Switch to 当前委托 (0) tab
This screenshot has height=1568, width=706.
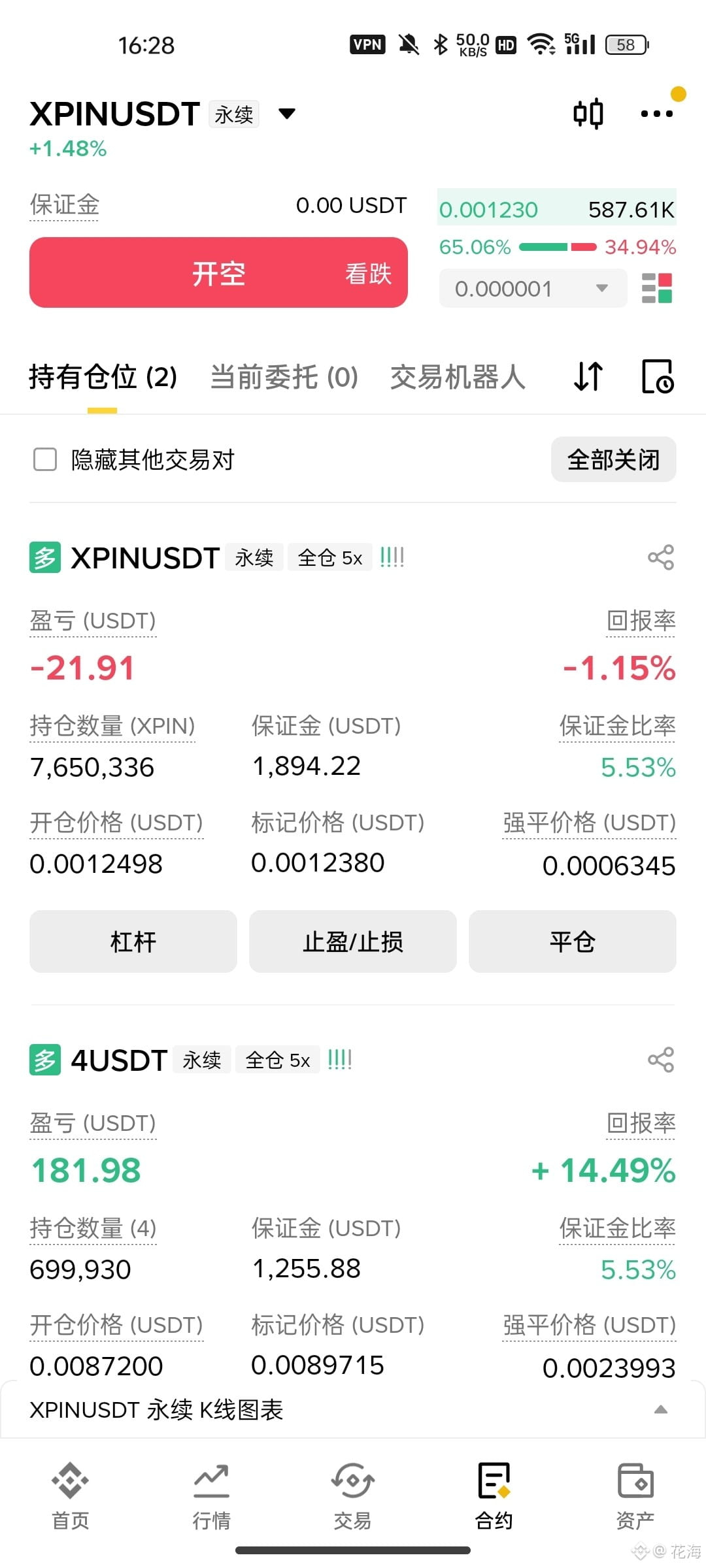tap(284, 377)
